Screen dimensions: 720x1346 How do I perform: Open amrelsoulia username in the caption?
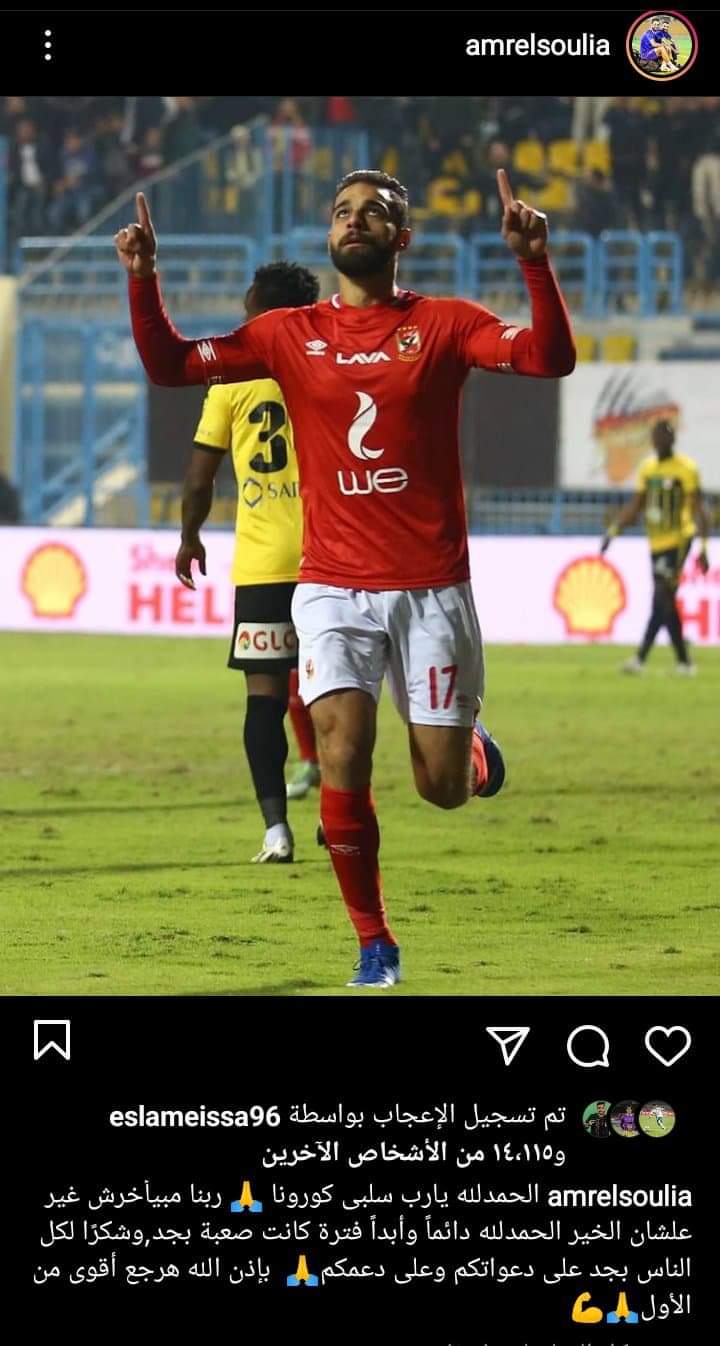coord(620,1196)
